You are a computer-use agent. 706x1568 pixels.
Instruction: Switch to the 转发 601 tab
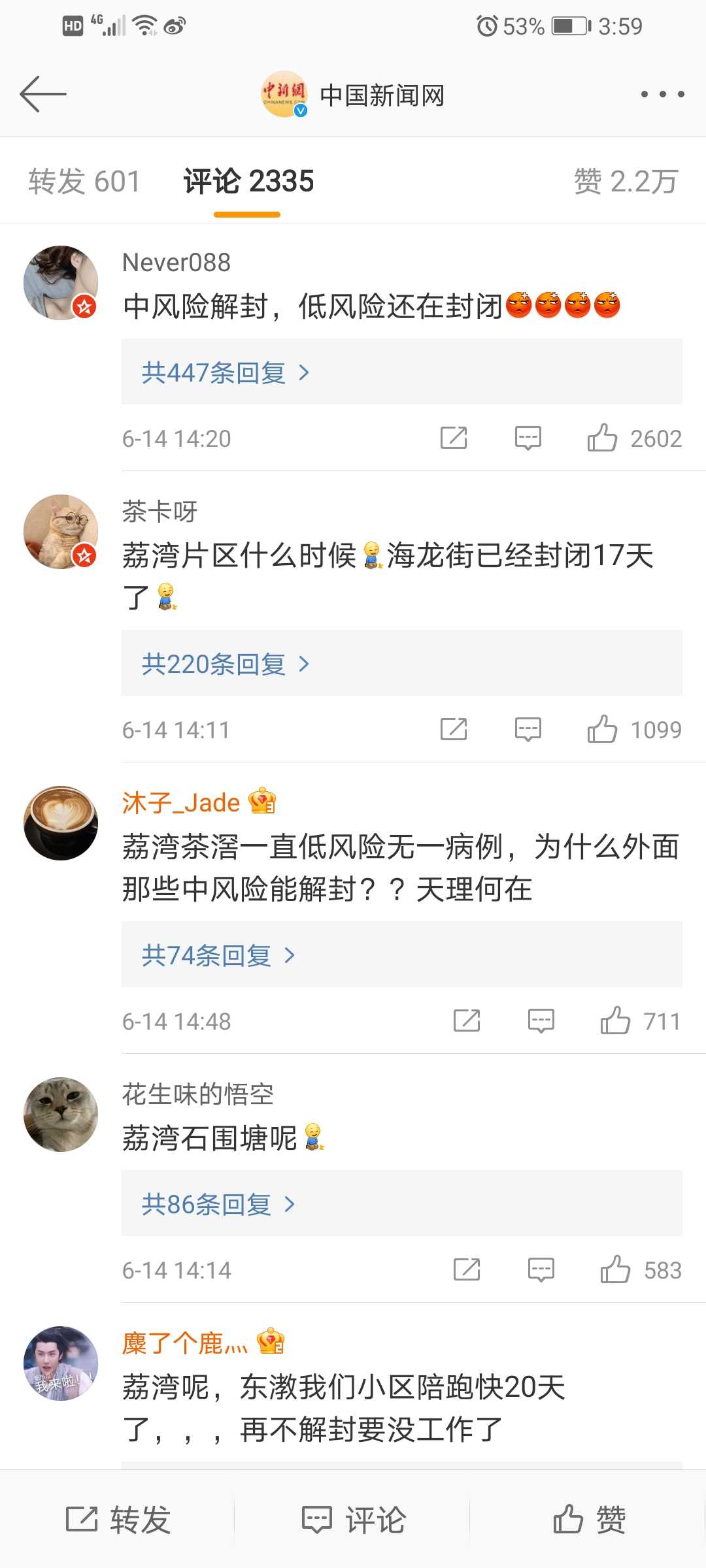[84, 181]
